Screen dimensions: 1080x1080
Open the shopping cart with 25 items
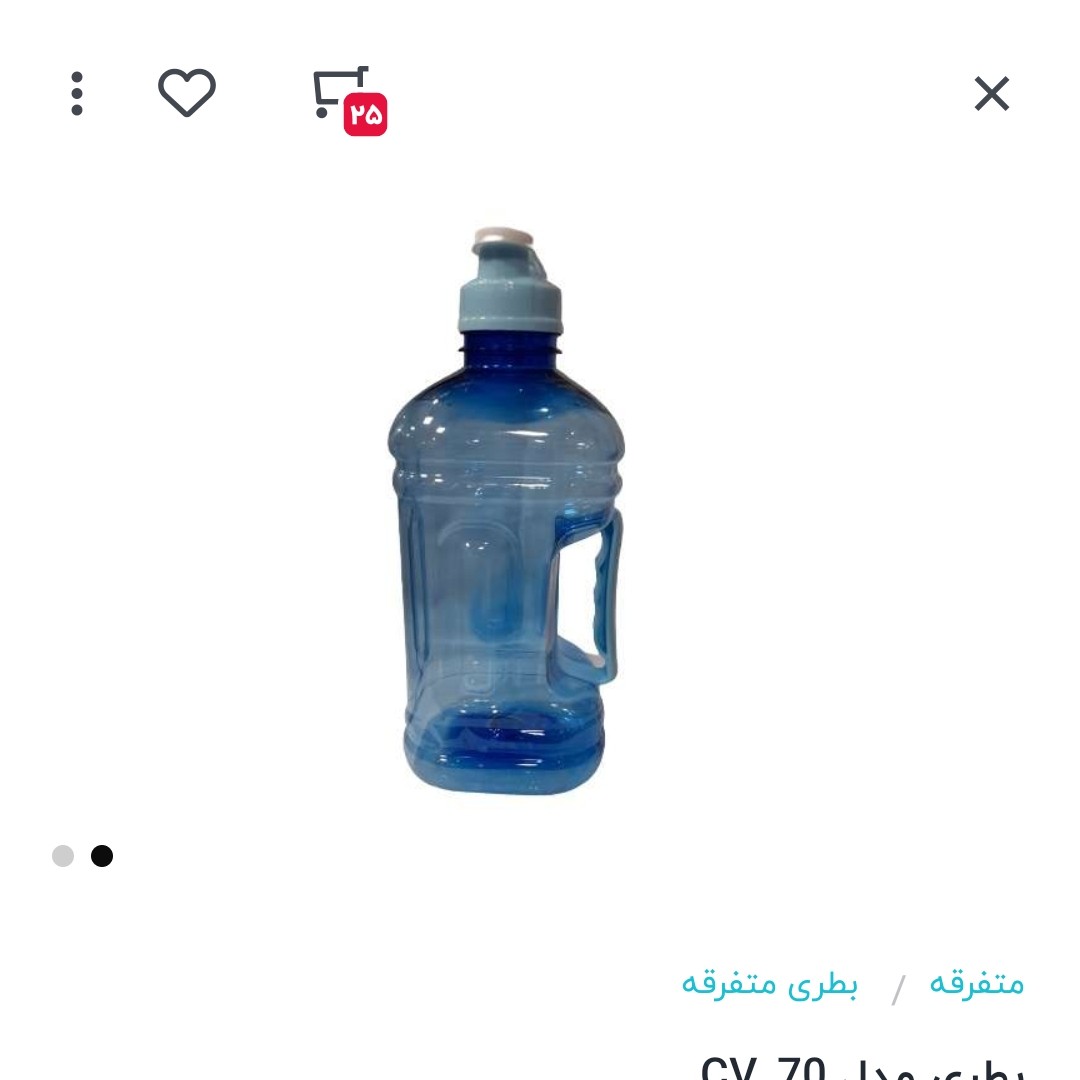pos(345,97)
